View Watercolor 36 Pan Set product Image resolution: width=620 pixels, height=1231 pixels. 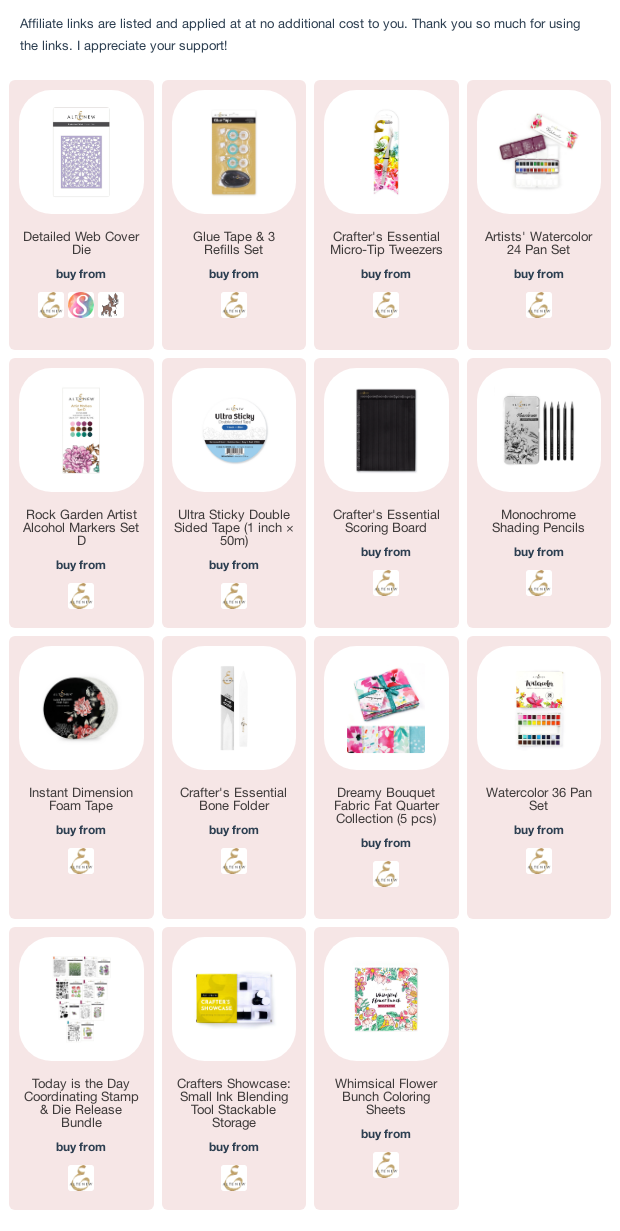coord(539,708)
